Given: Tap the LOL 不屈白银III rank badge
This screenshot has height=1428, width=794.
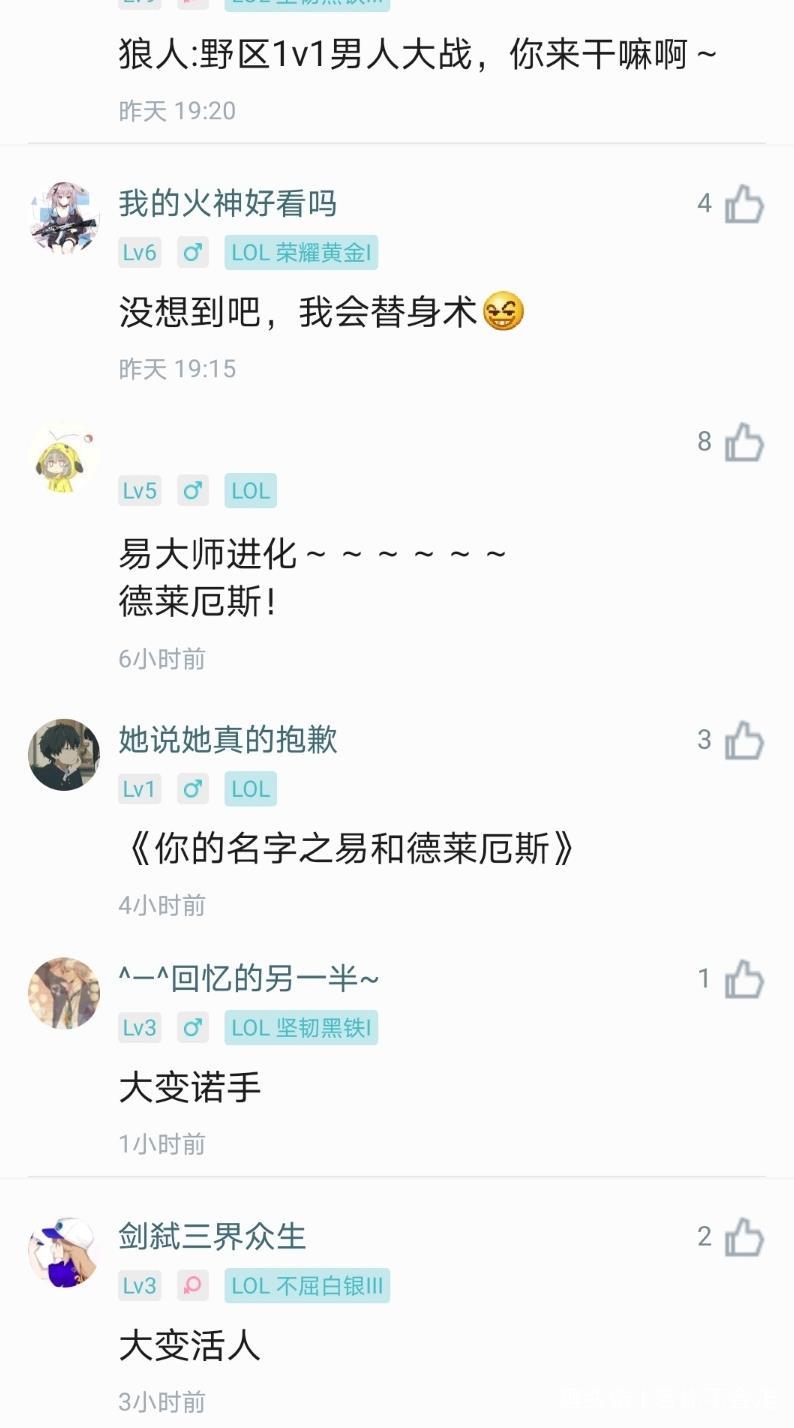Looking at the screenshot, I should [307, 1286].
